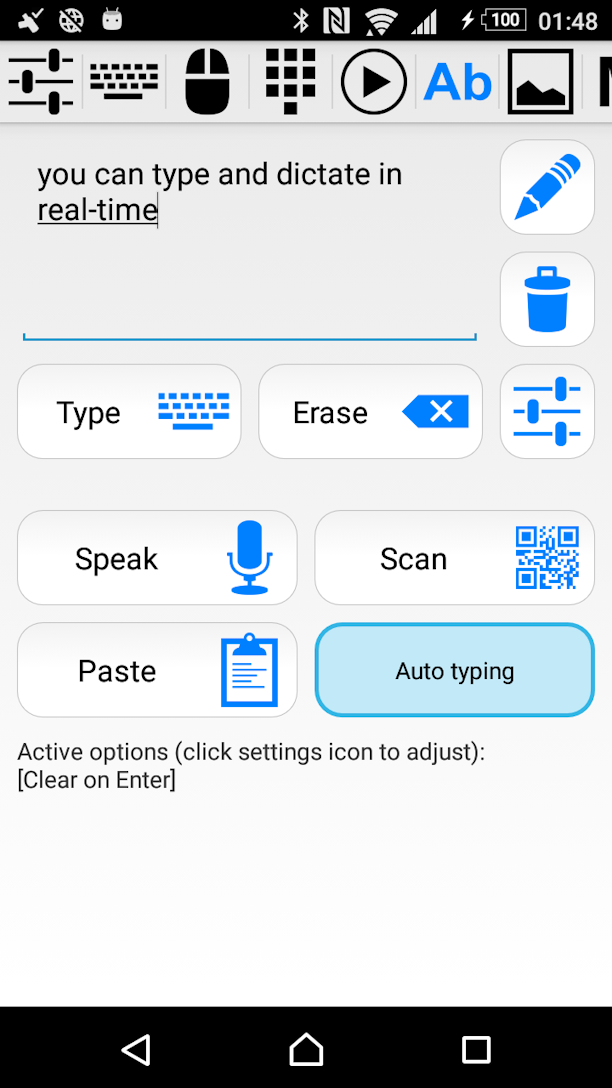This screenshot has height=1088, width=612.
Task: Start dictation with the Speak button
Action: (x=158, y=558)
